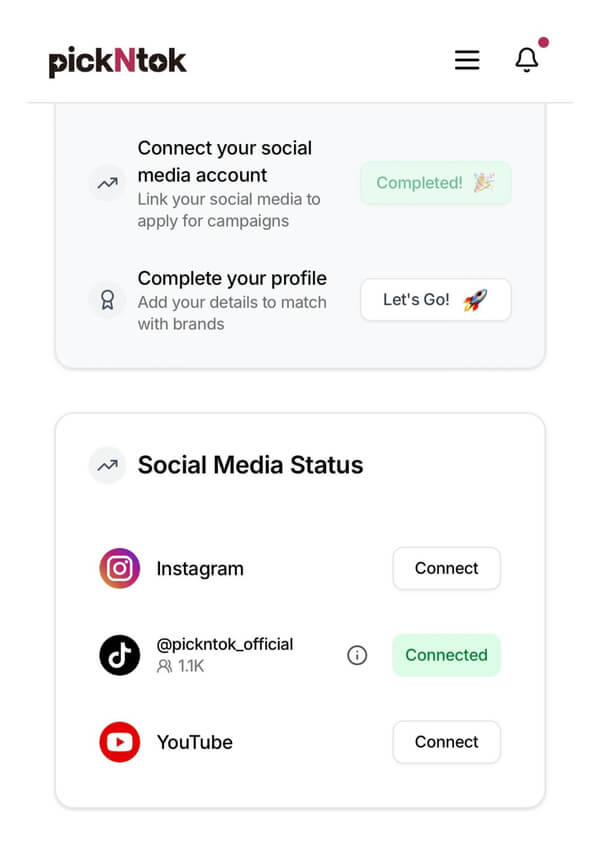Go to pickNtok home via logo

click(117, 61)
